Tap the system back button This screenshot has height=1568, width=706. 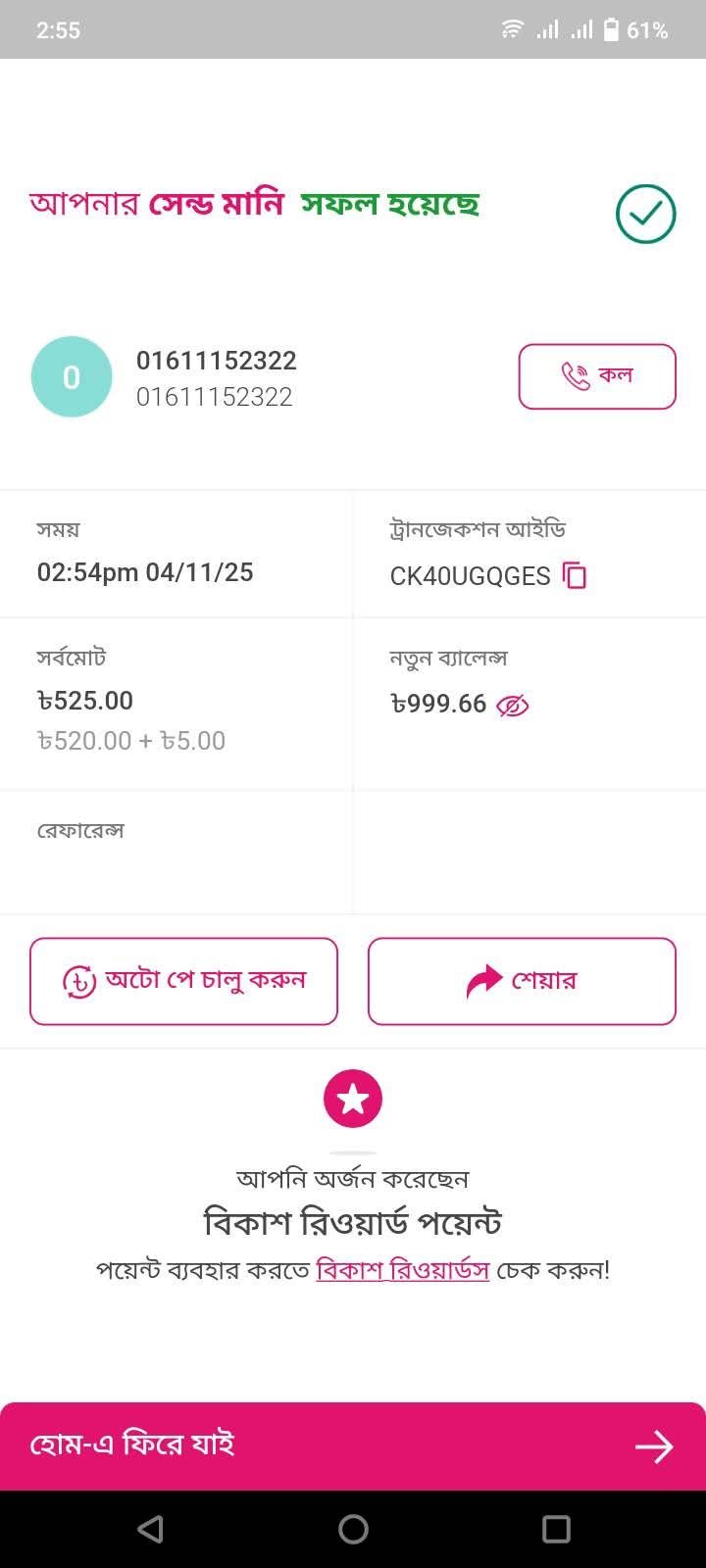tap(150, 1529)
